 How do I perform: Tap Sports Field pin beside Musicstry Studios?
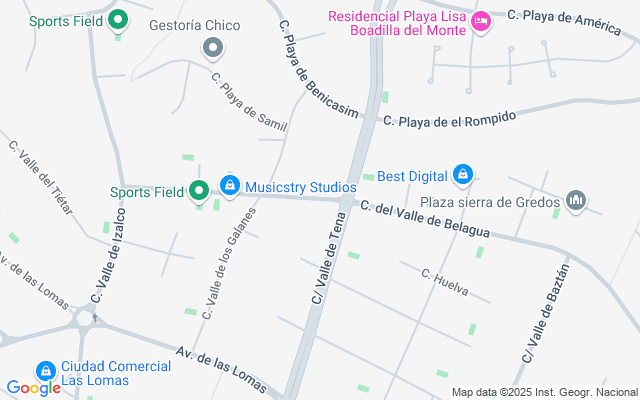coord(199,189)
